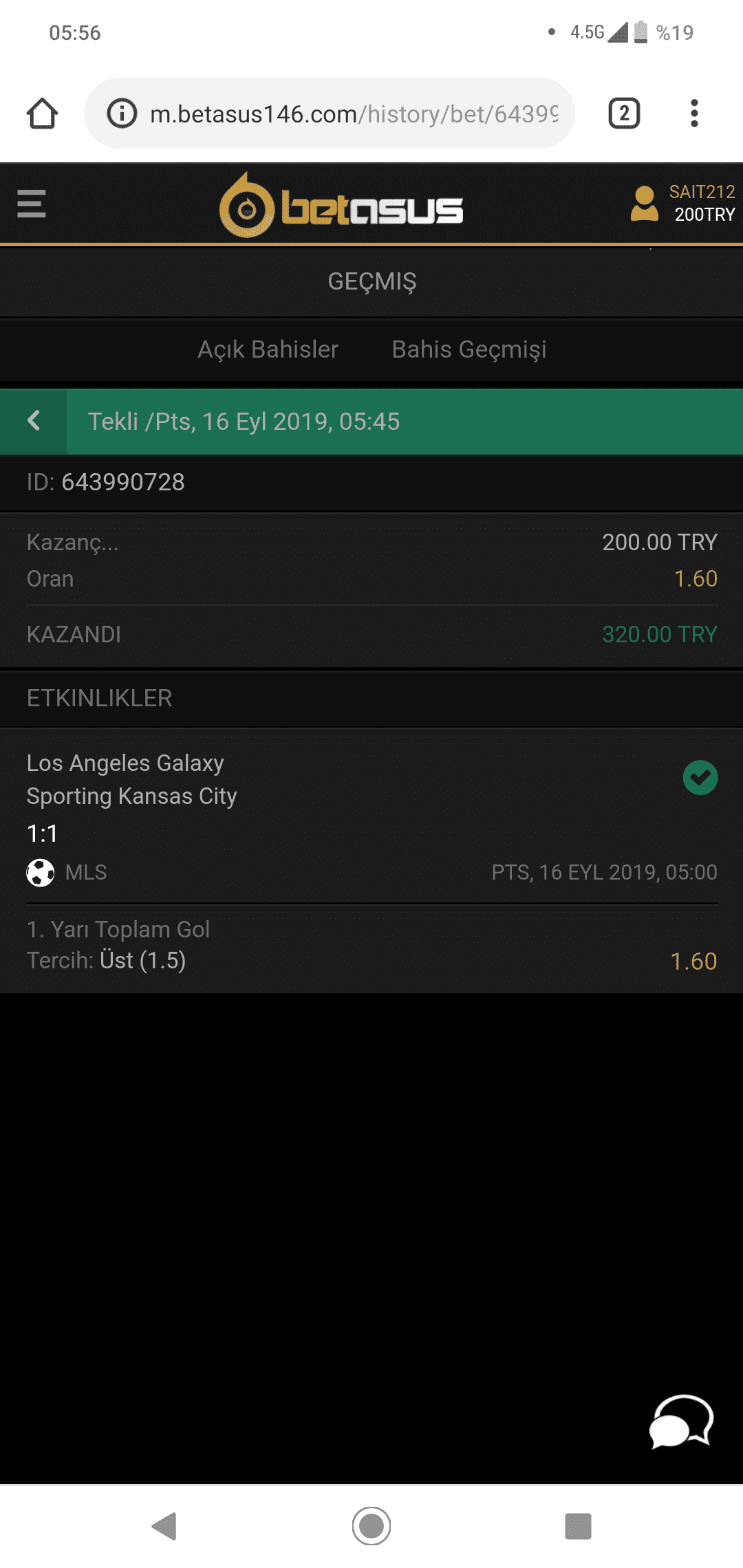Screen dimensions: 743x1568
Task: Open the browser overflow menu
Action: point(694,113)
